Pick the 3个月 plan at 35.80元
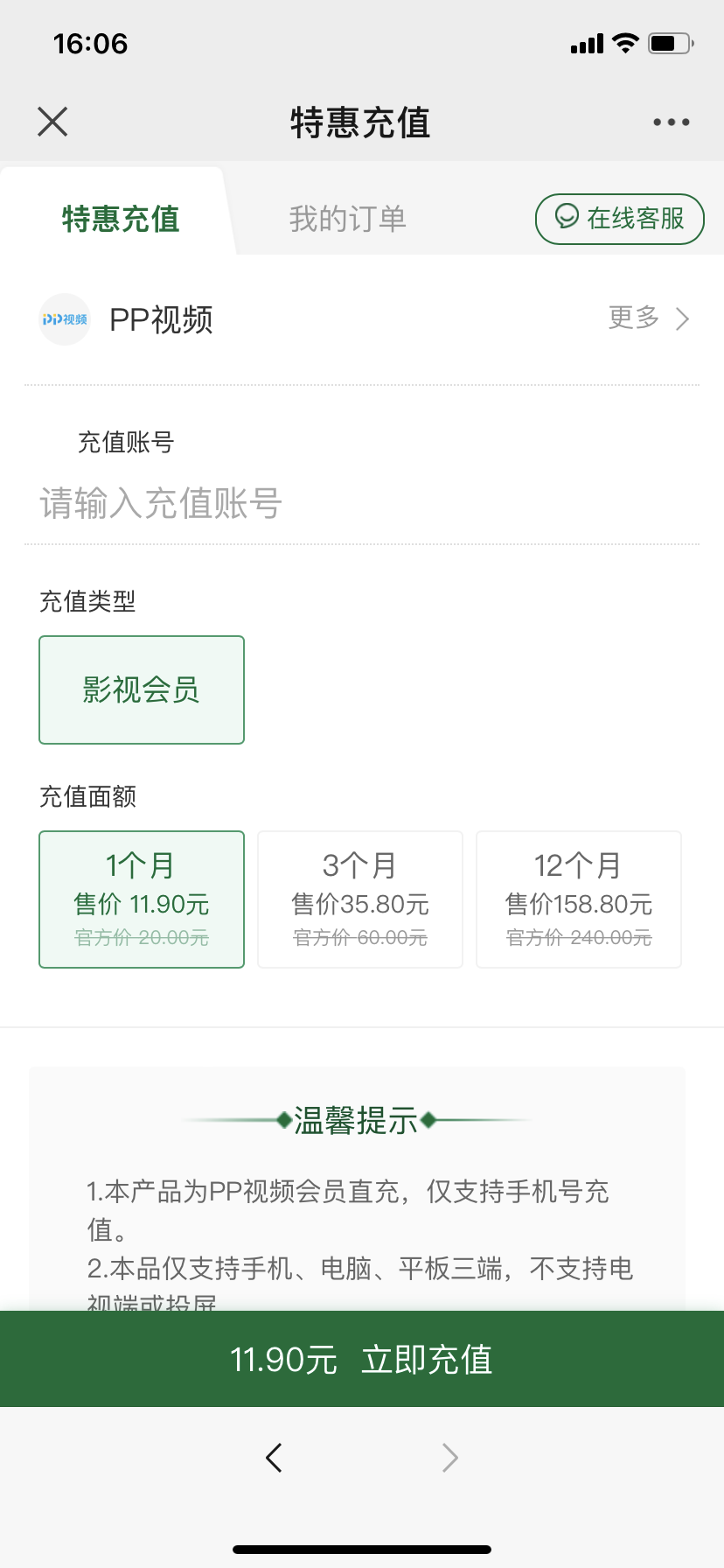The height and width of the screenshot is (1568, 724). click(x=360, y=899)
